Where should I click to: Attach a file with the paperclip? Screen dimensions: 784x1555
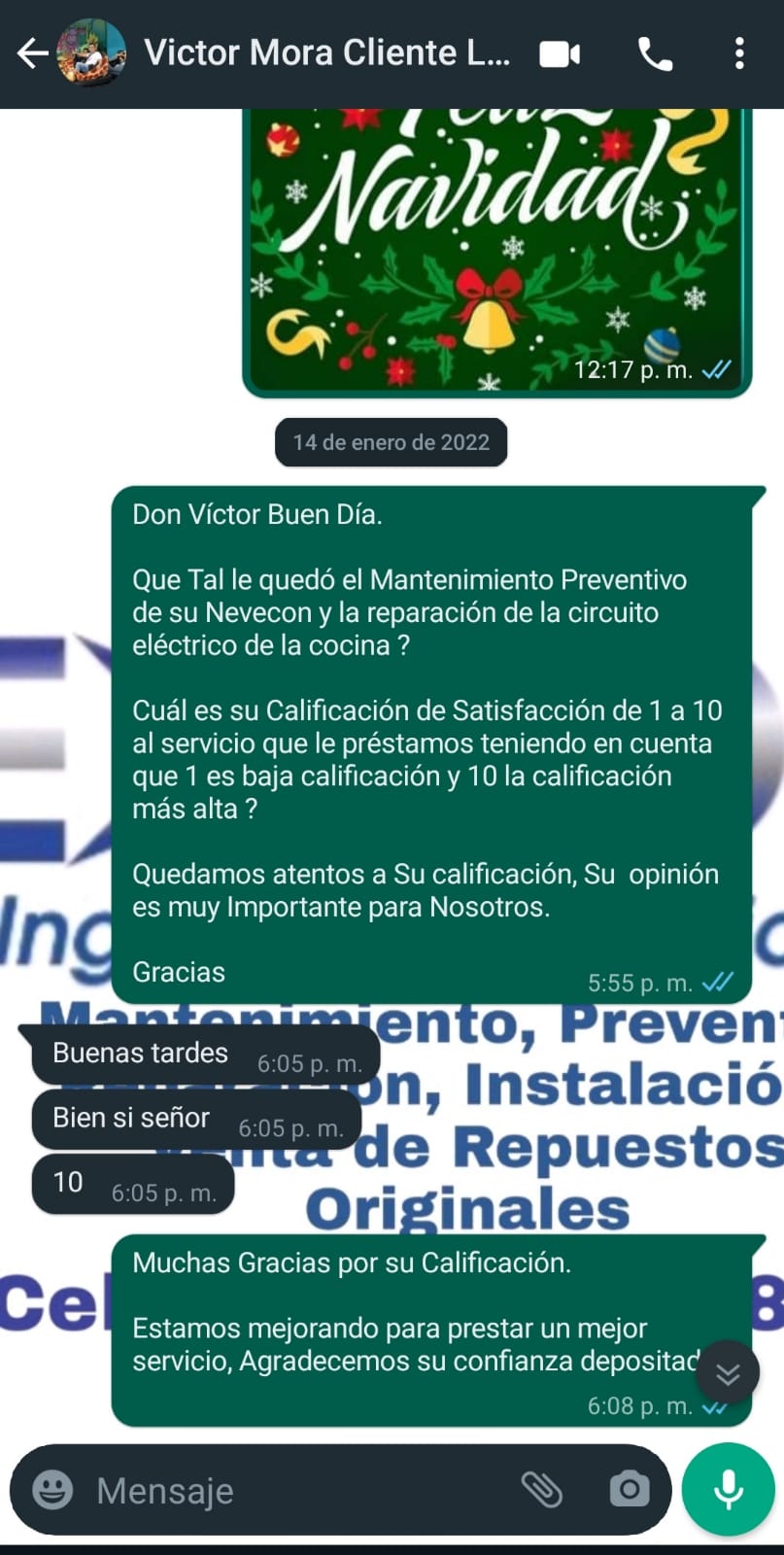pos(542,1489)
